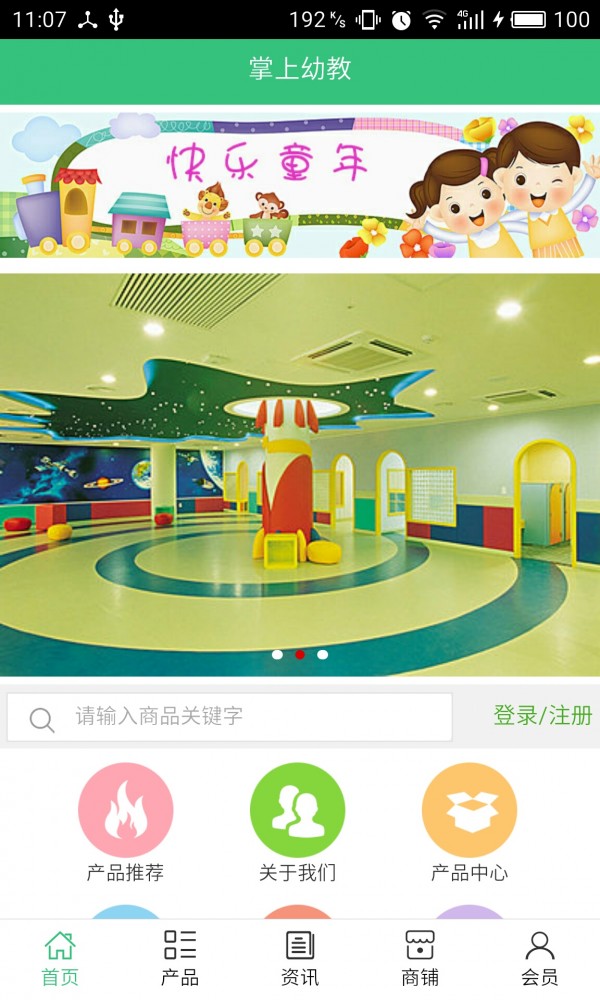Screen dimensions: 600x1000
Task: Switch to the 资讯 tab
Action: [x=300, y=958]
